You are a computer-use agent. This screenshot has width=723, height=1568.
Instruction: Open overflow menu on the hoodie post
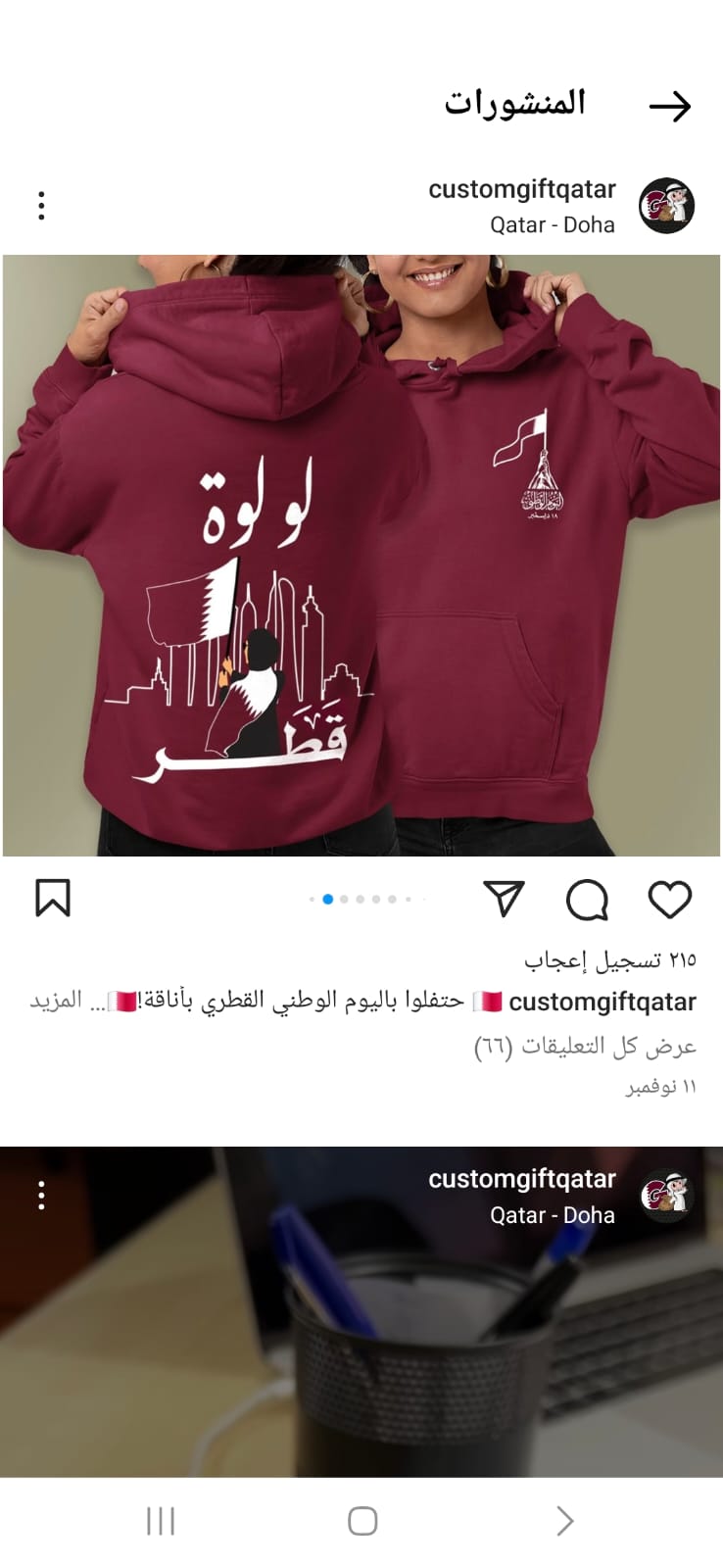point(41,206)
